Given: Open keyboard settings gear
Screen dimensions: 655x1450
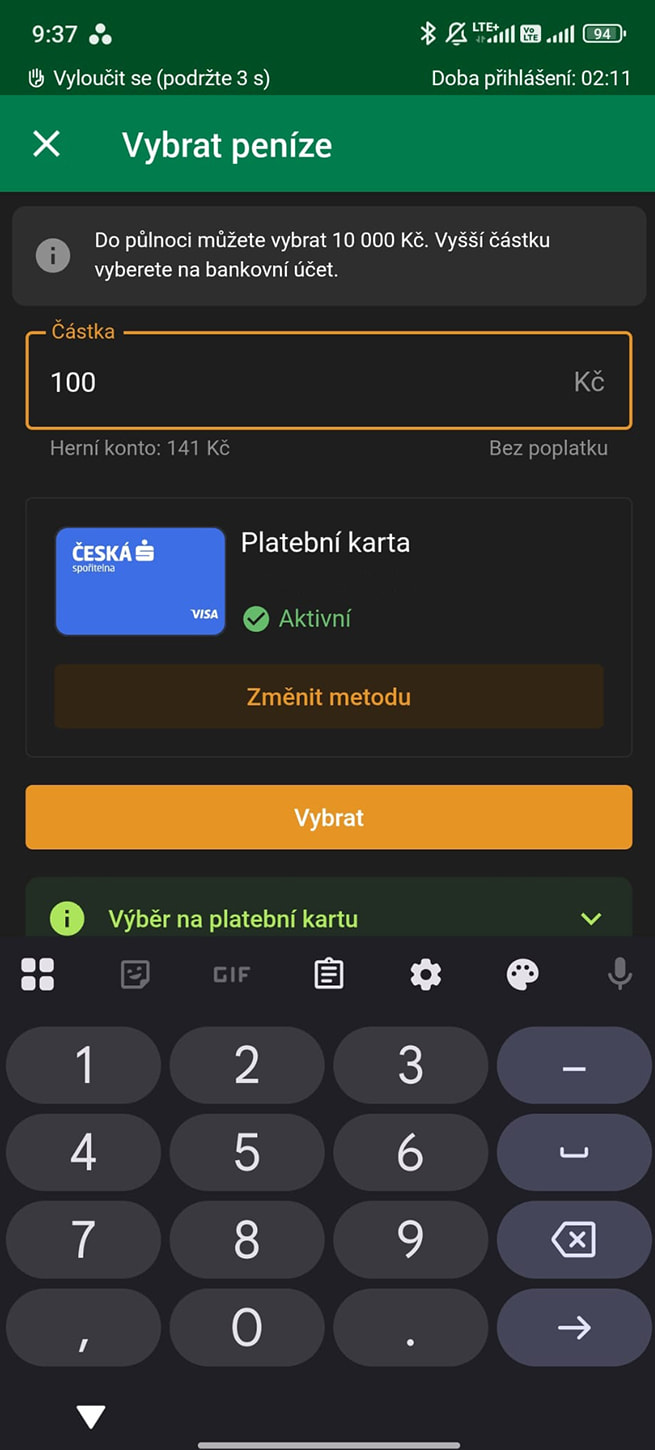Looking at the screenshot, I should 426,973.
